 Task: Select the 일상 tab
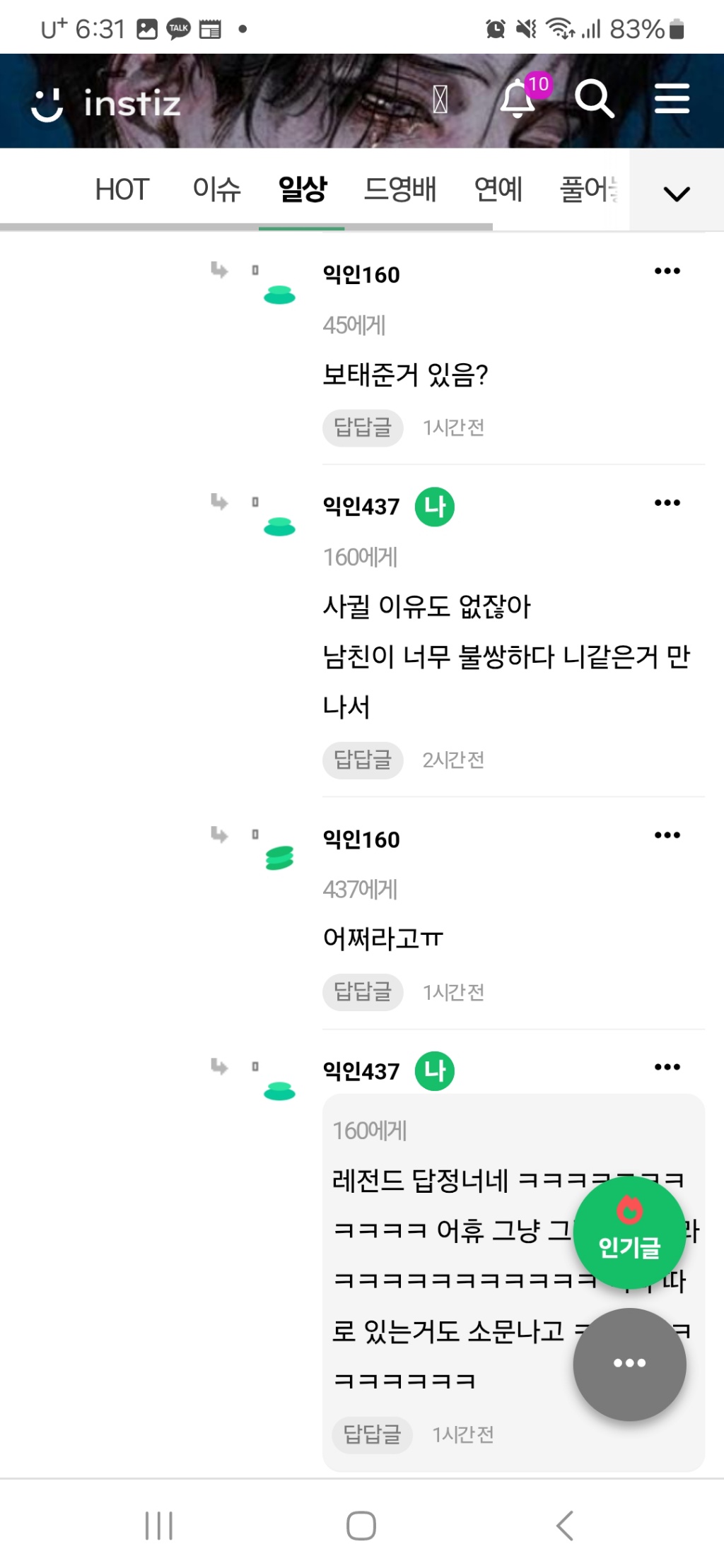tap(303, 189)
